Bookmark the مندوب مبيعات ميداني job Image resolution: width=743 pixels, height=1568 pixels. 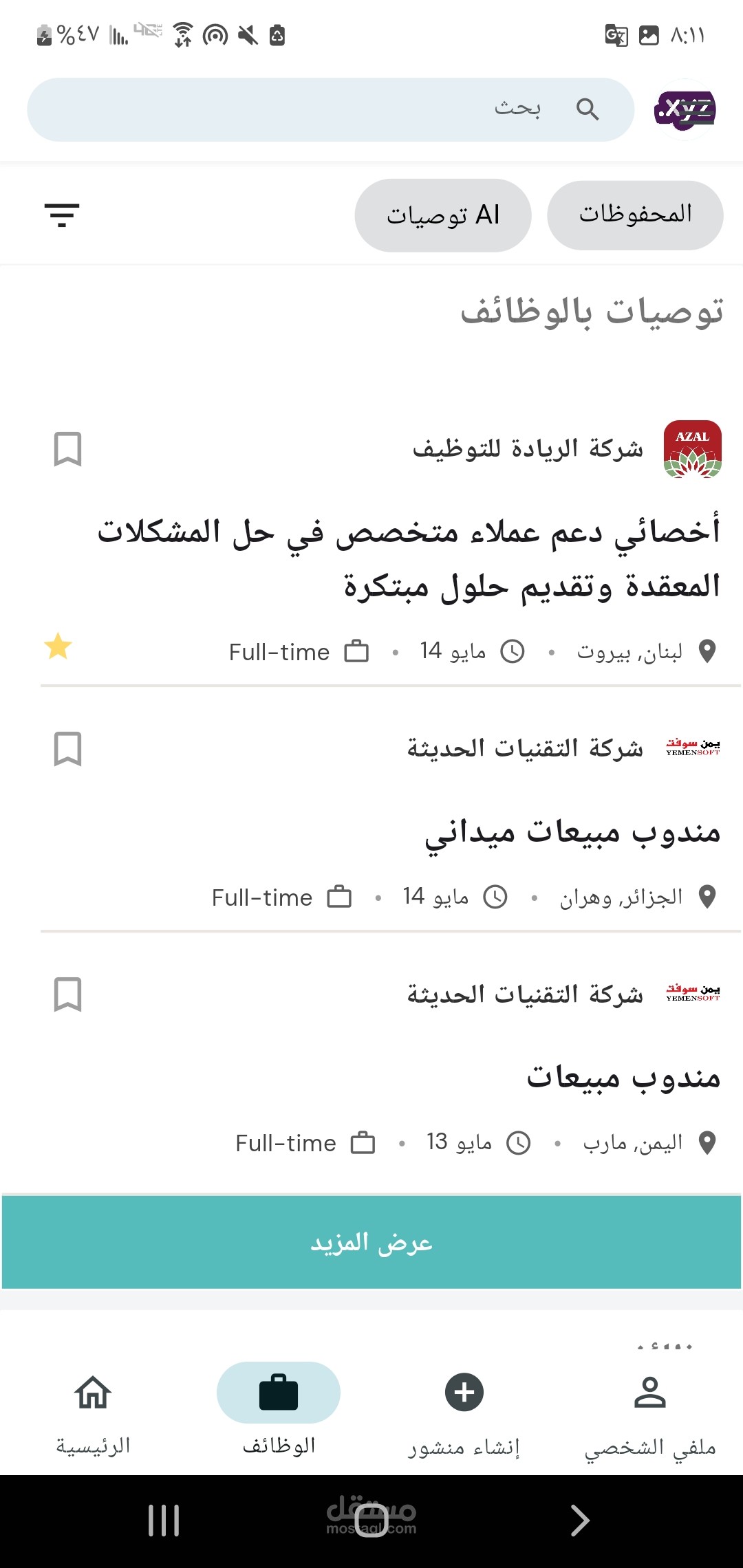tap(67, 749)
